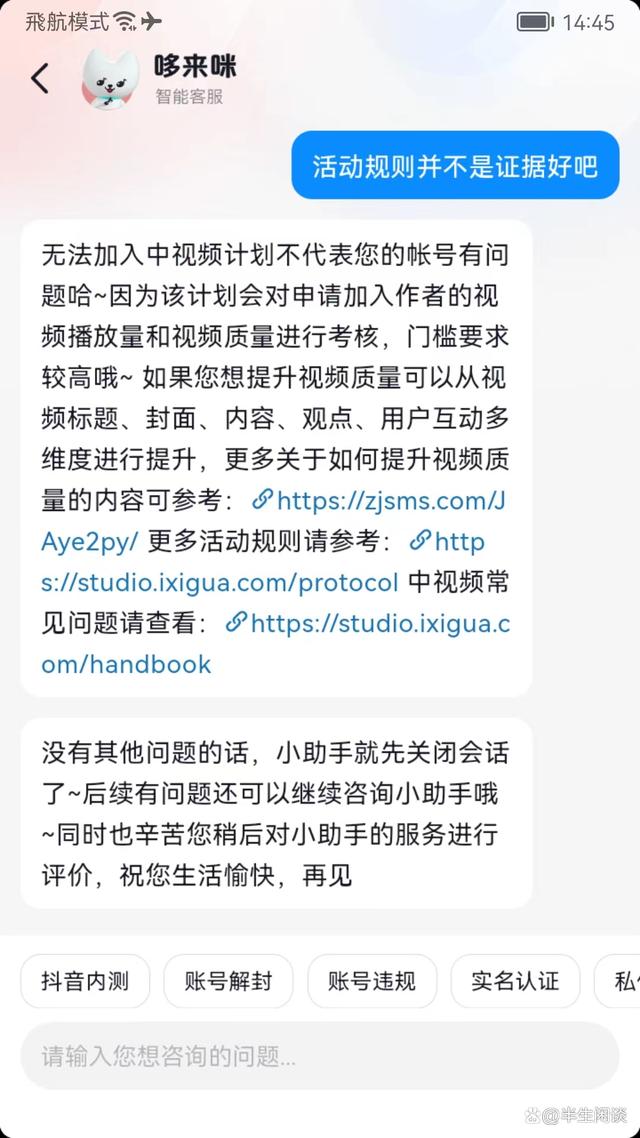Go back using the top-left arrow

40,78
